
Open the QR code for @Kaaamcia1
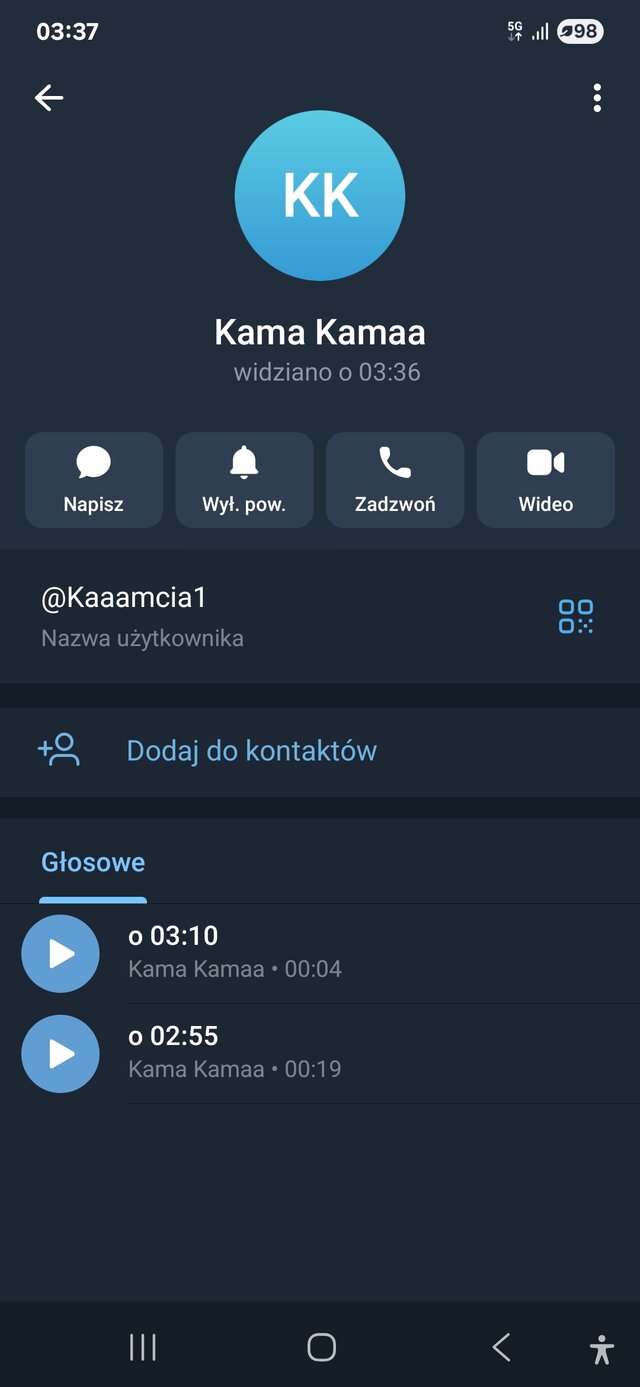tap(576, 616)
